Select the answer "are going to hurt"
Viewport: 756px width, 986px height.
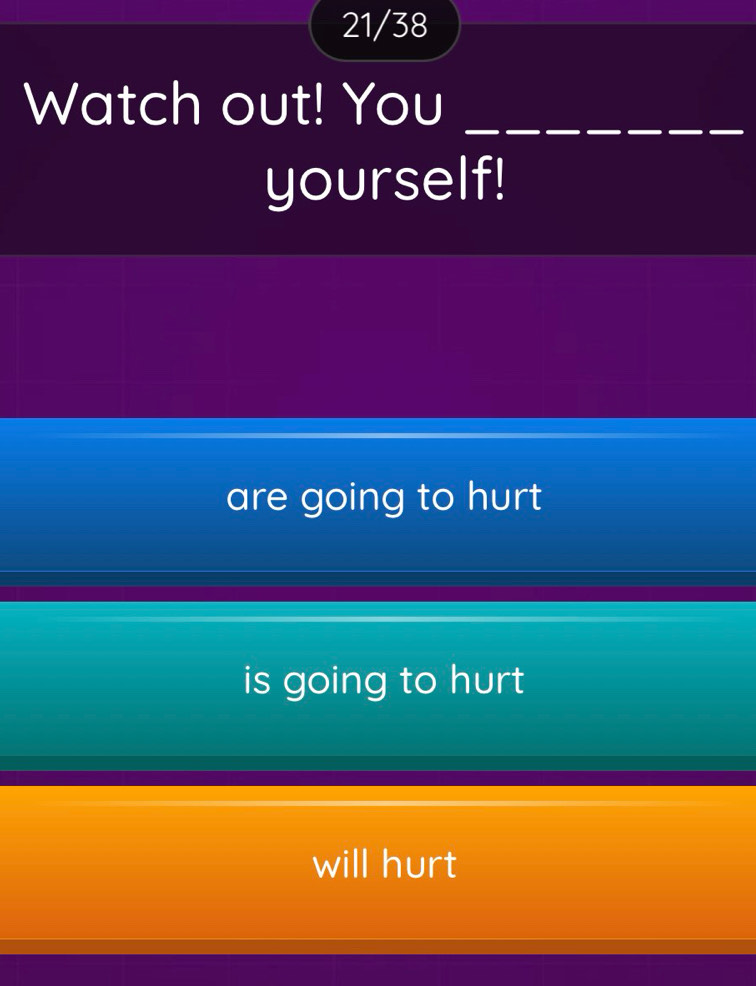[x=383, y=497]
